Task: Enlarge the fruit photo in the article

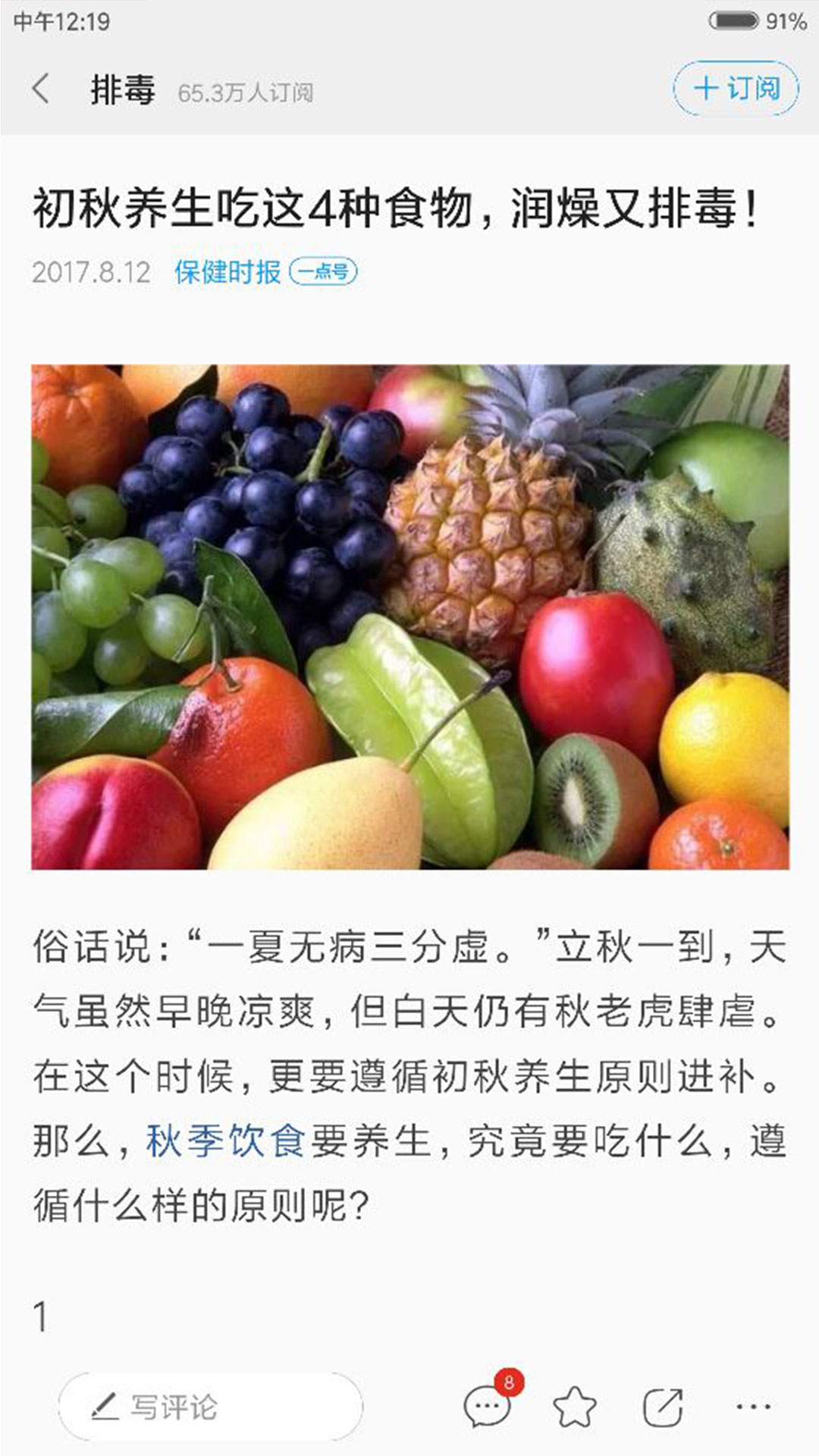Action: click(x=409, y=617)
